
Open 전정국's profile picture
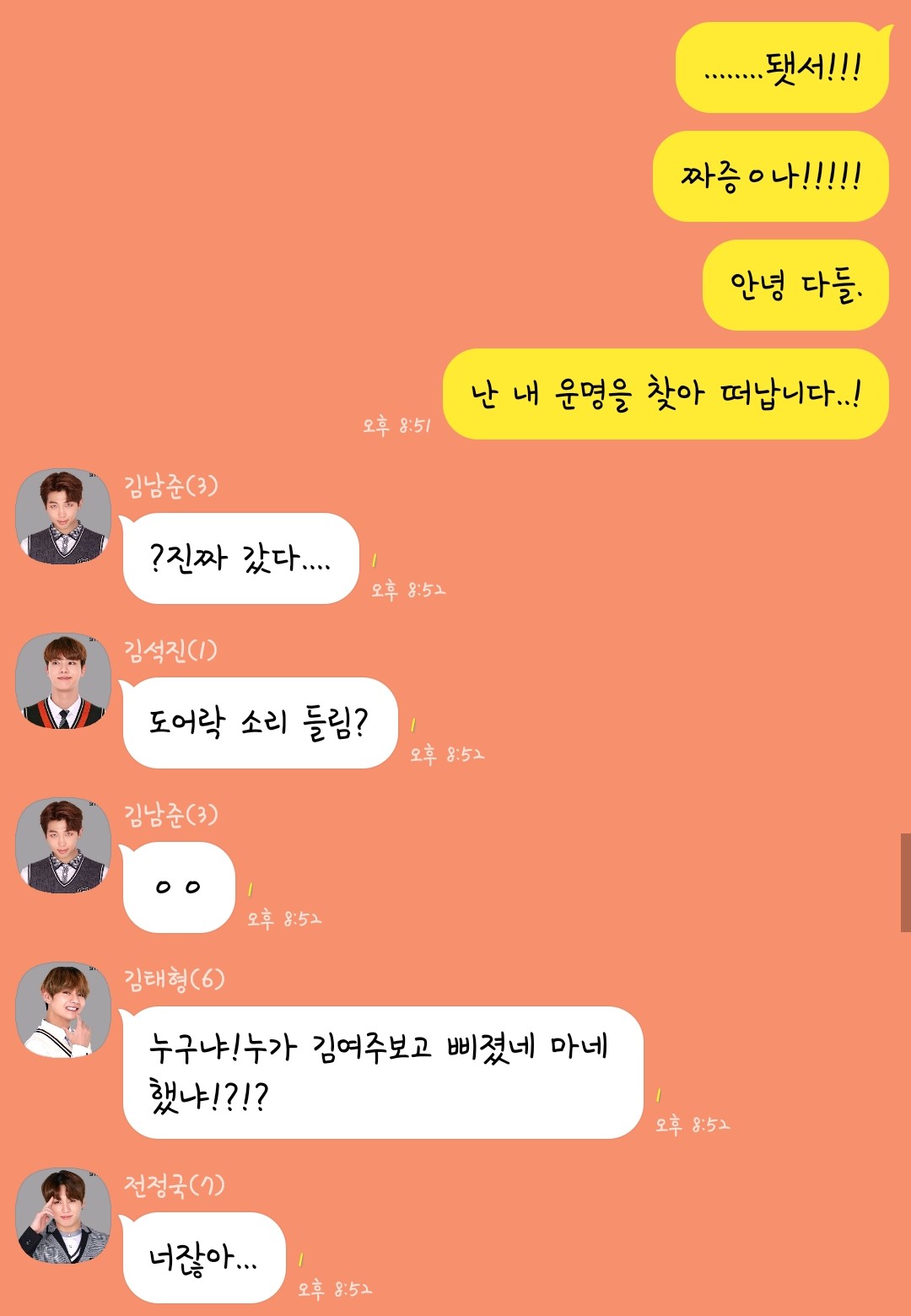point(63,1216)
